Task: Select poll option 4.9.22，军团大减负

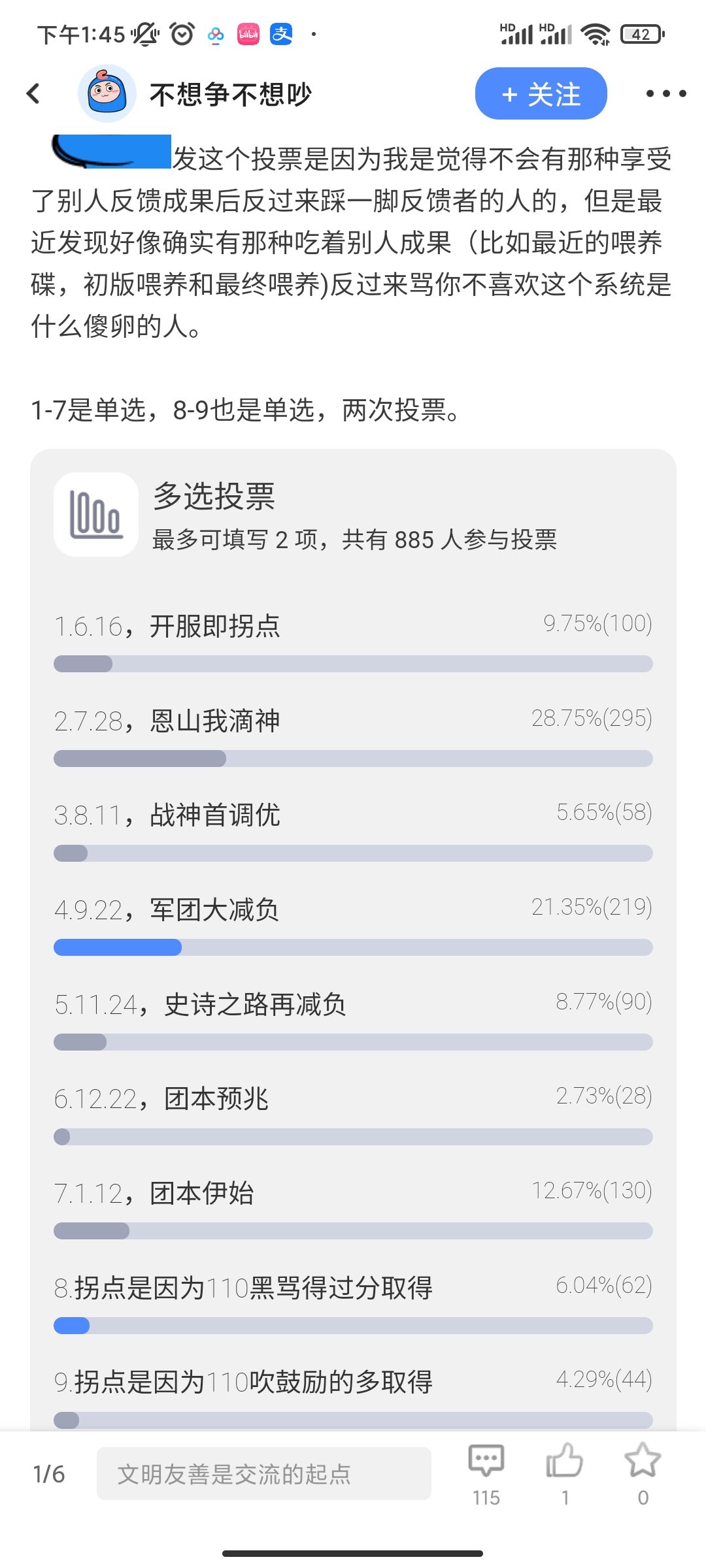Action: pos(353,925)
